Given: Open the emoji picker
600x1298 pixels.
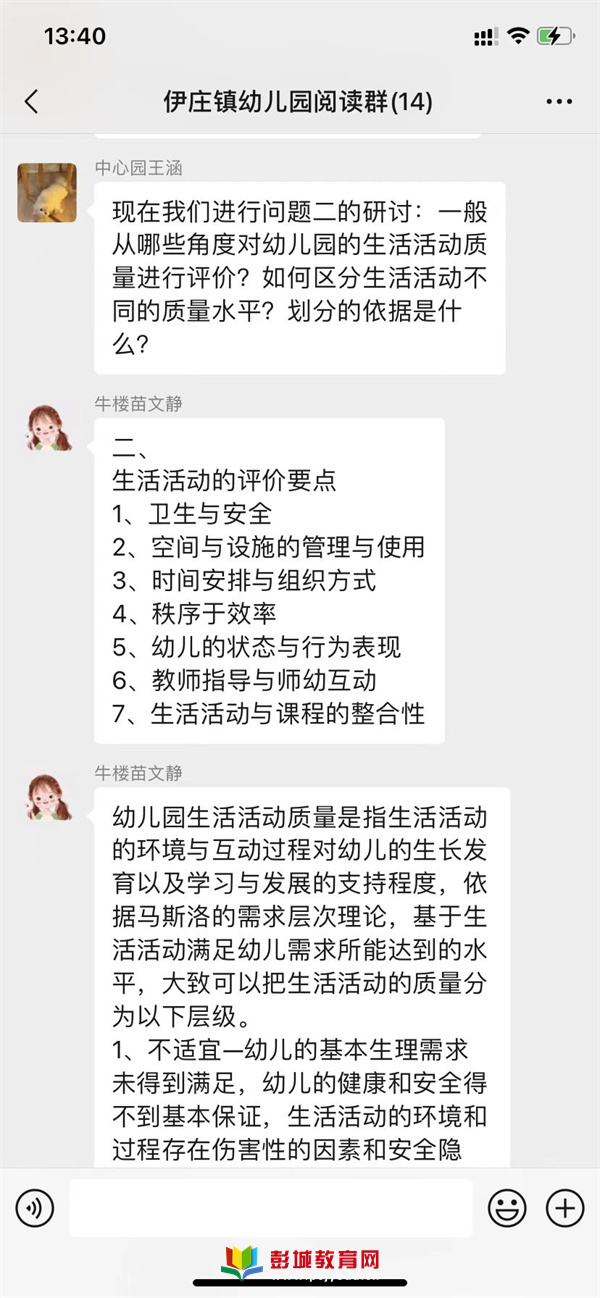Looking at the screenshot, I should (507, 1208).
